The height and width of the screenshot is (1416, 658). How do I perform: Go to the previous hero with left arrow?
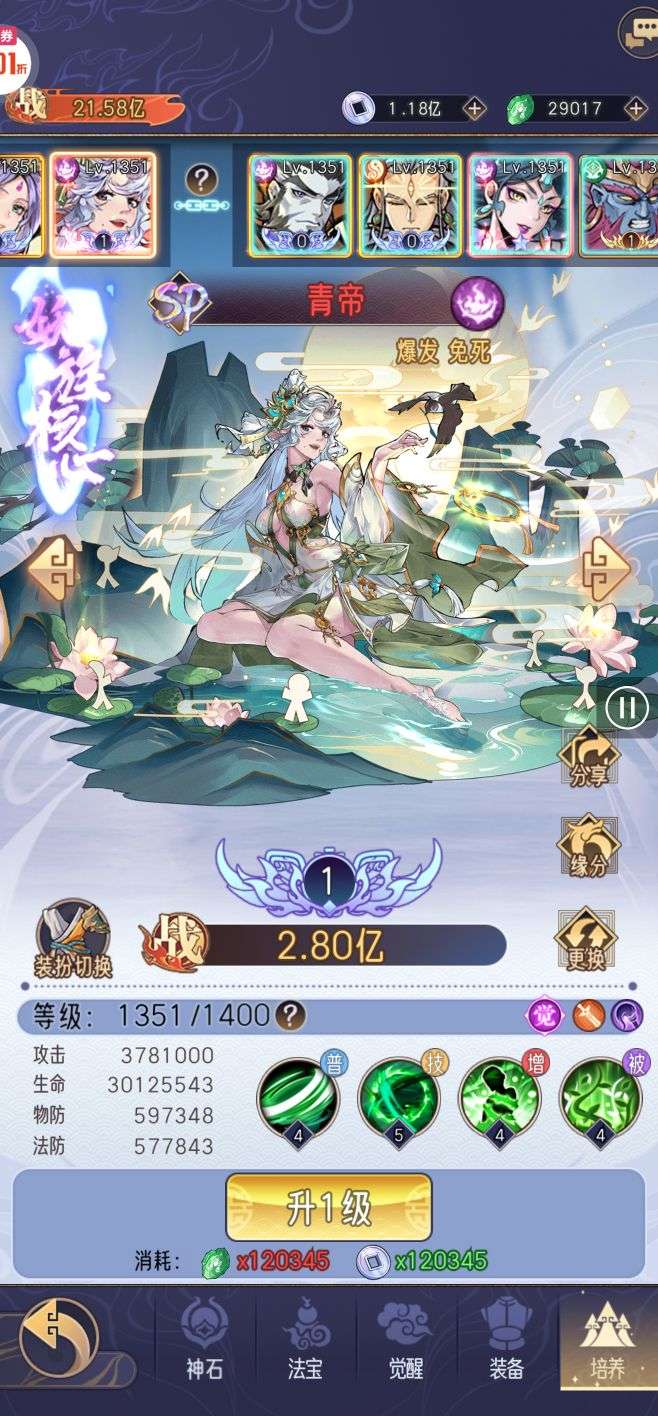[x=55, y=569]
